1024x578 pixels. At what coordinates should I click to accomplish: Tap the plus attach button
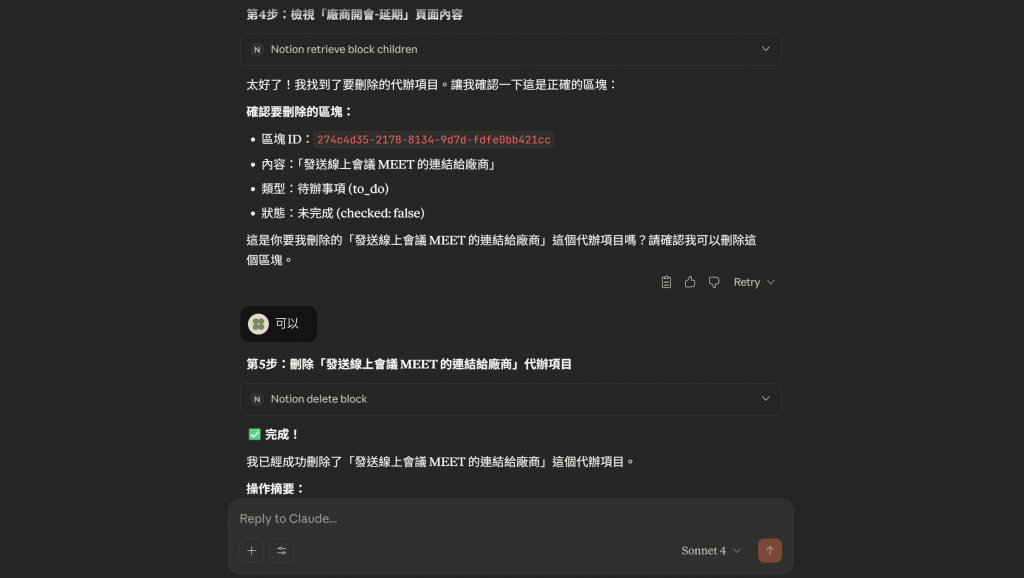coord(252,550)
